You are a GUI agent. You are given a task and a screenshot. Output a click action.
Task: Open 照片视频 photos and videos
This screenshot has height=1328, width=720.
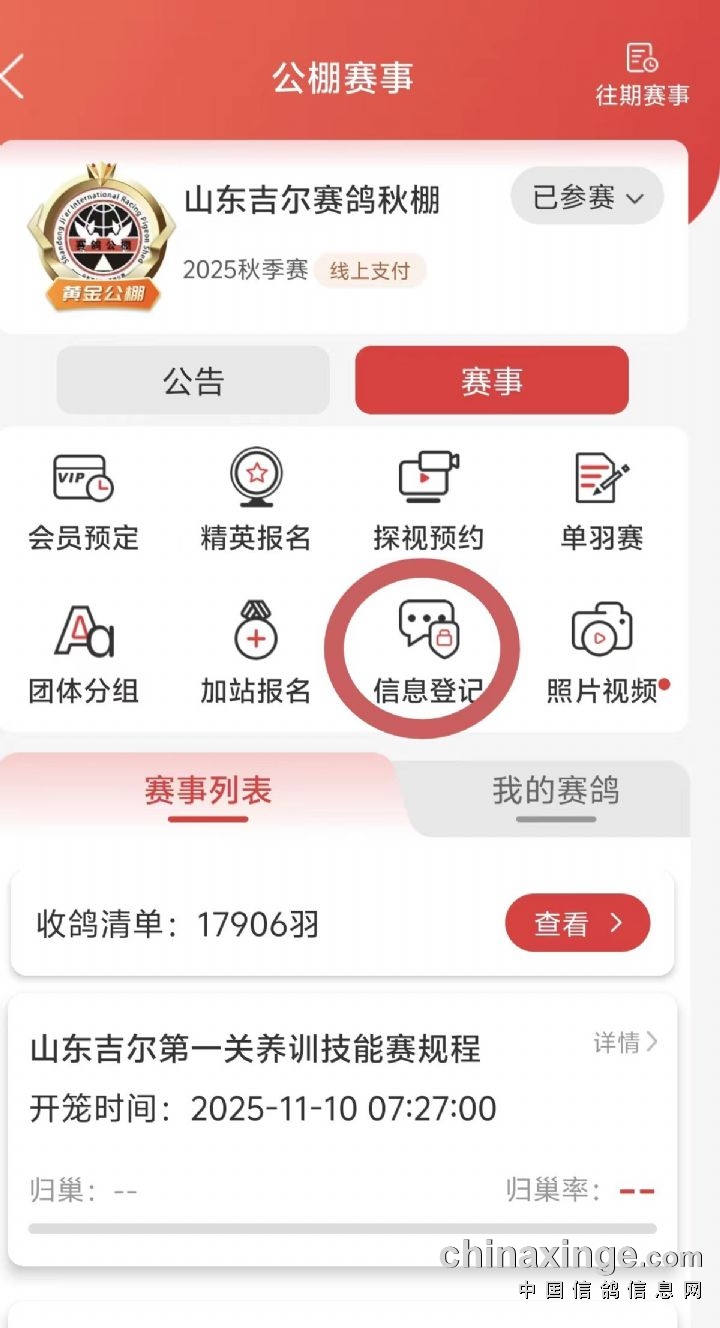603,654
